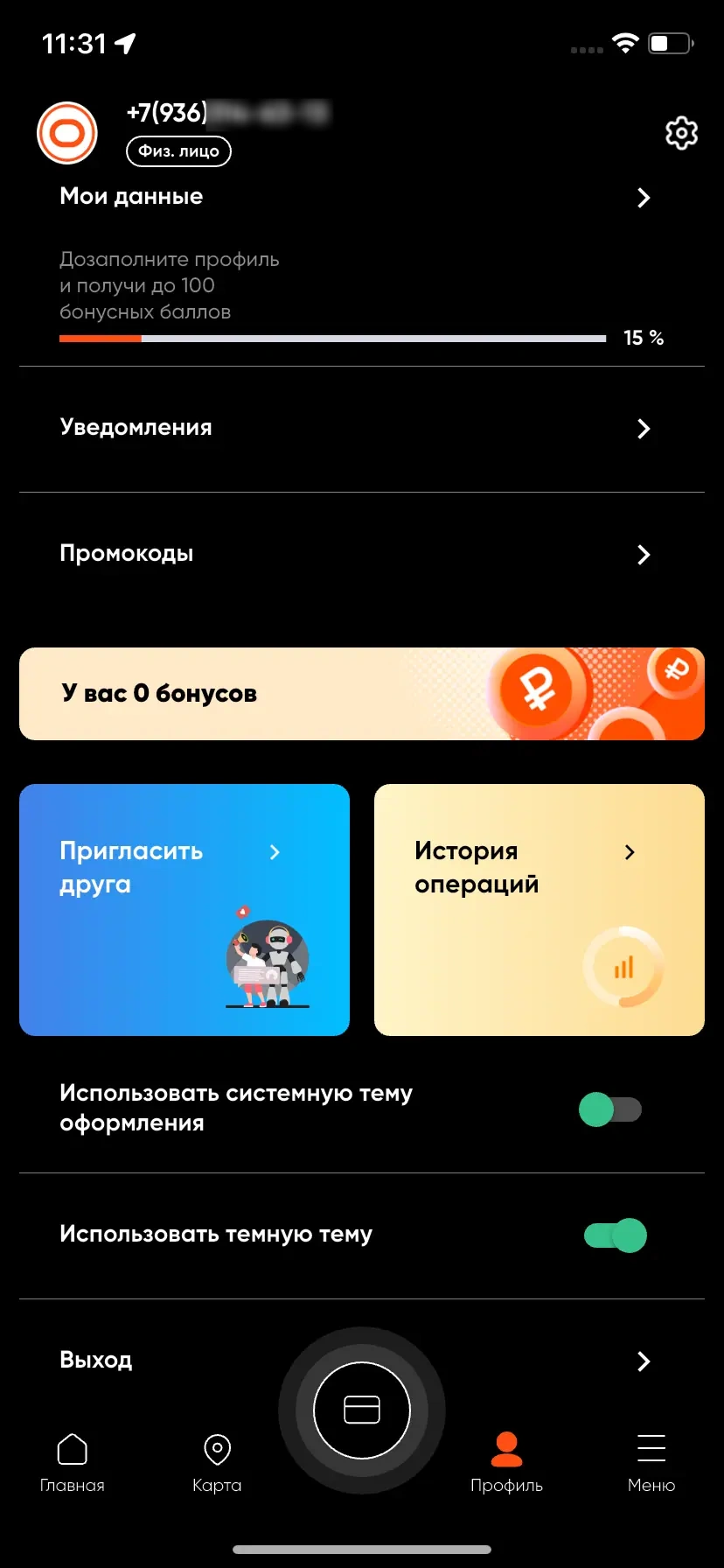Disable Использовать темную тему switch
The width and height of the screenshot is (724, 1568).
coord(615,1235)
